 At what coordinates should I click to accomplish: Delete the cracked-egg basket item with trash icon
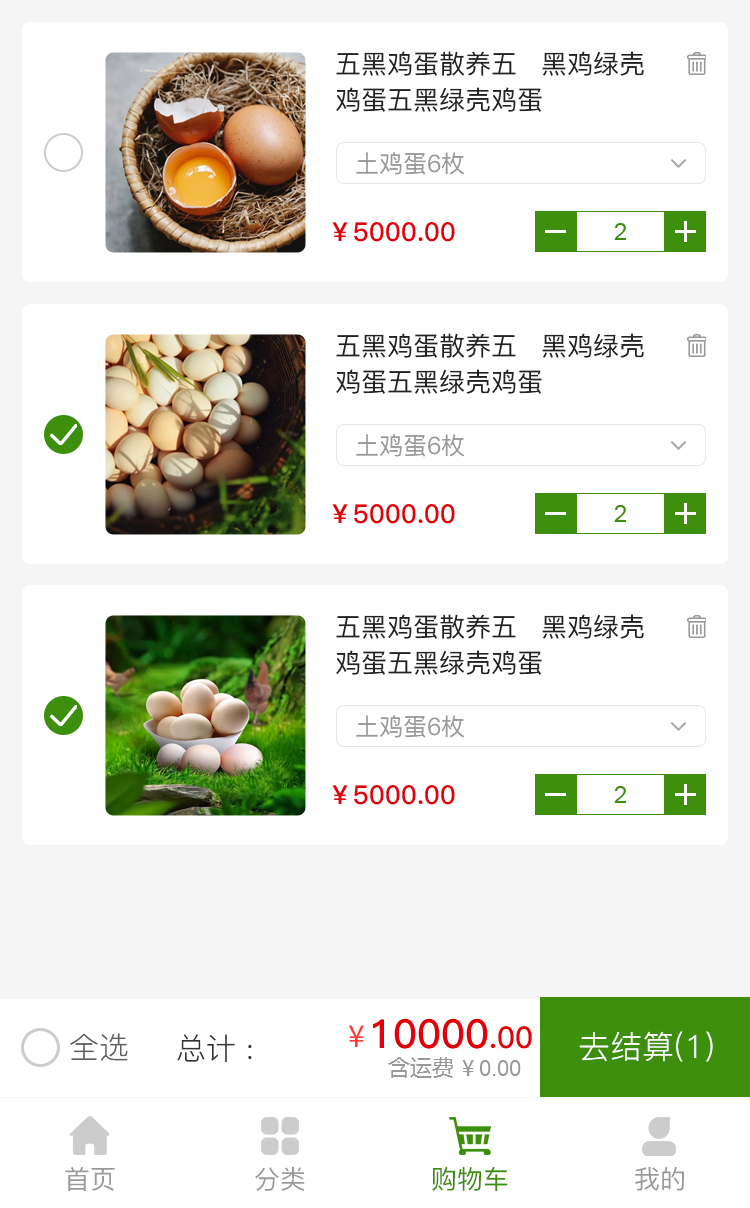click(x=697, y=64)
